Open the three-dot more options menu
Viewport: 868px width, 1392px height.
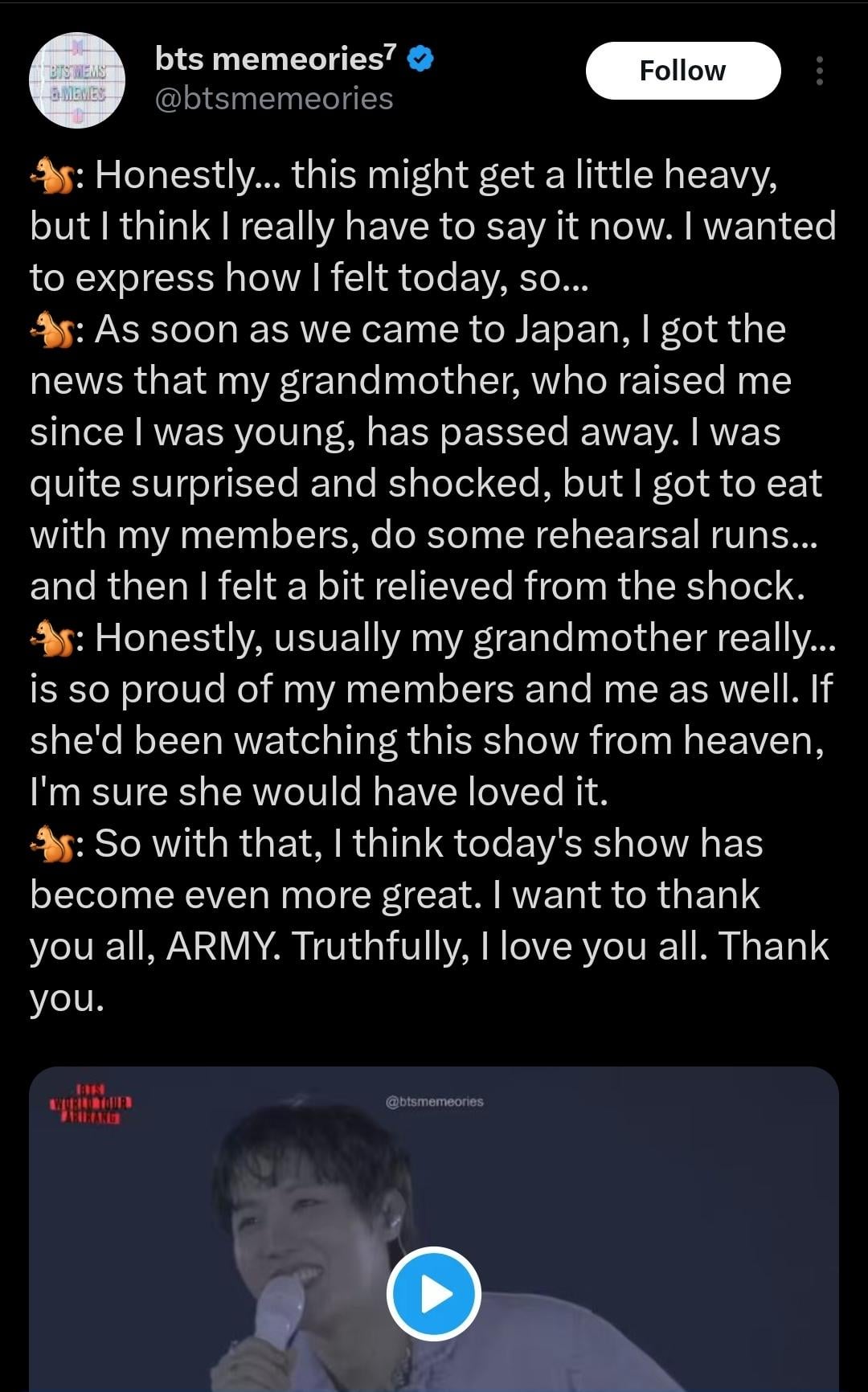coord(819,72)
